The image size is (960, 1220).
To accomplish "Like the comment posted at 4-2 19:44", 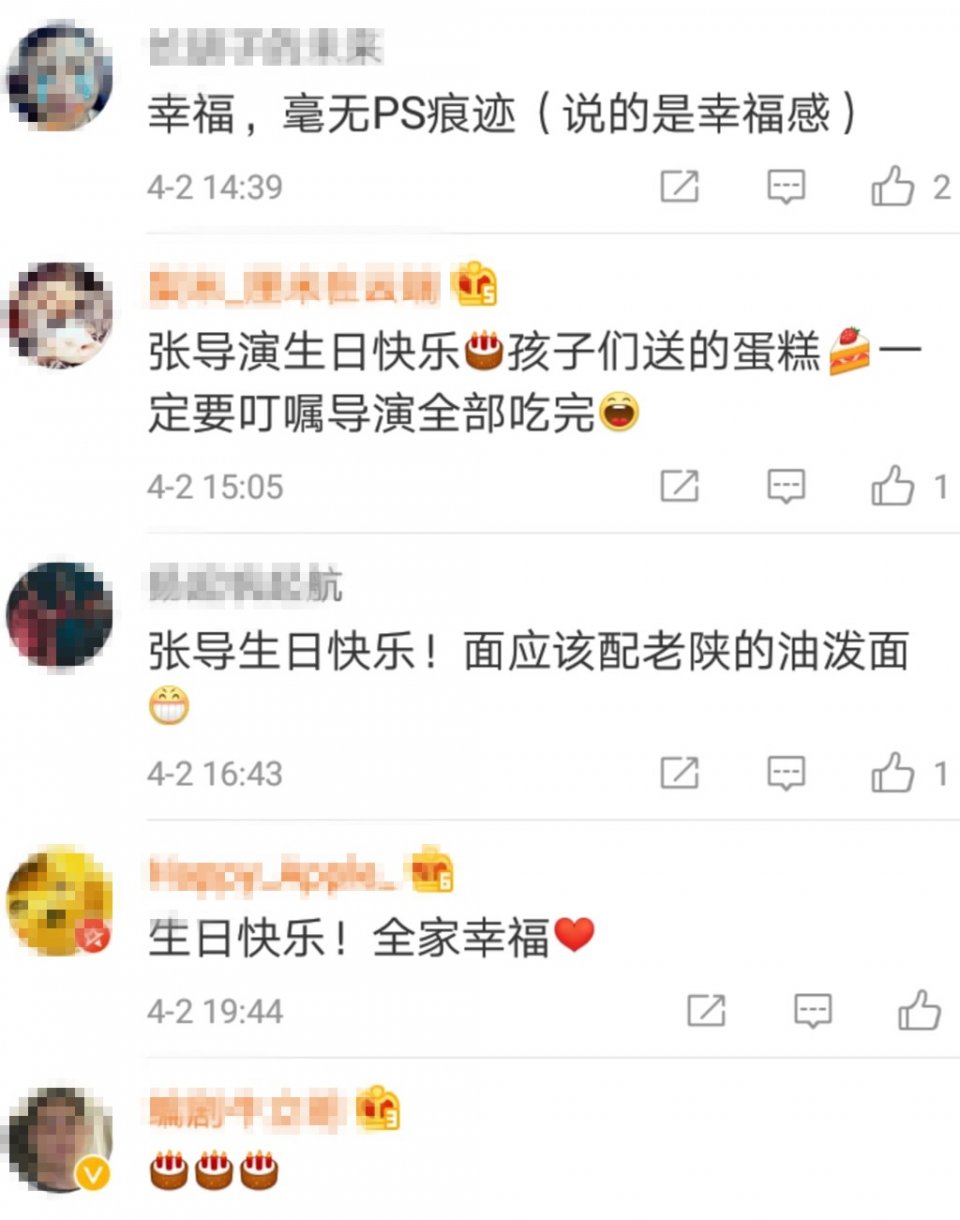I will tap(918, 1011).
